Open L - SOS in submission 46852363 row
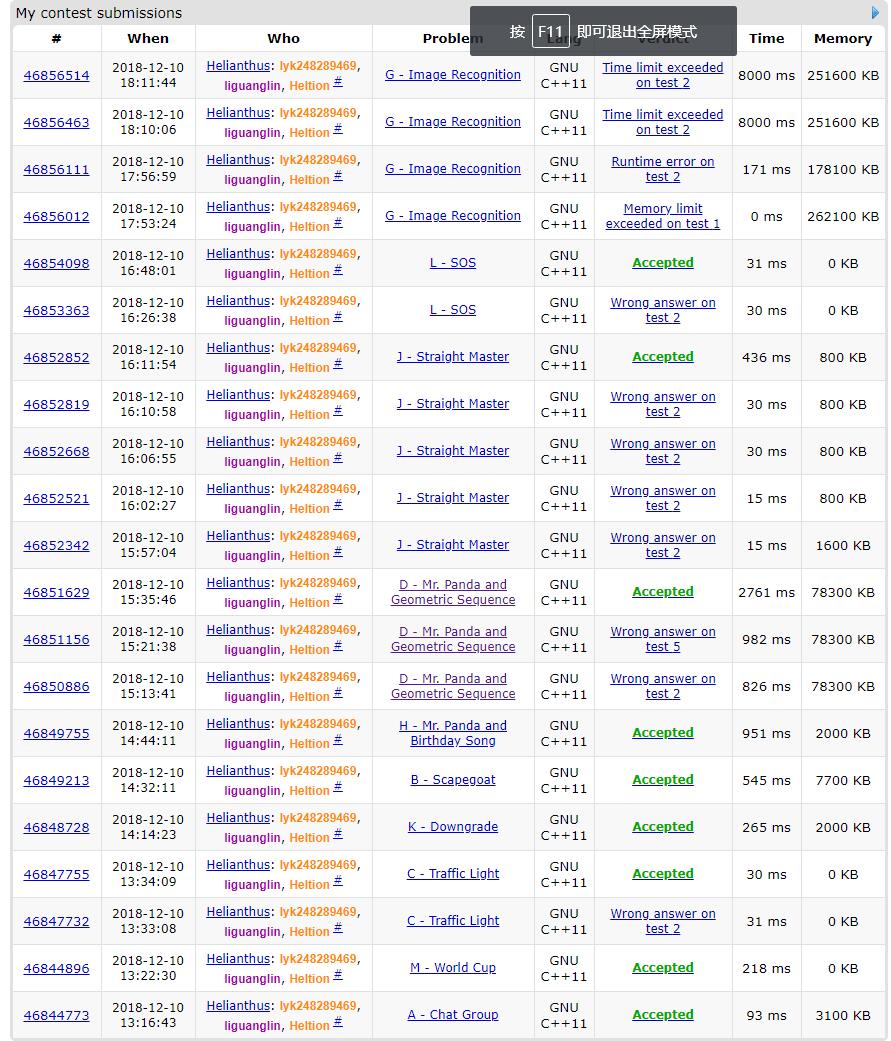Viewport: 891px width, 1041px height. (453, 310)
